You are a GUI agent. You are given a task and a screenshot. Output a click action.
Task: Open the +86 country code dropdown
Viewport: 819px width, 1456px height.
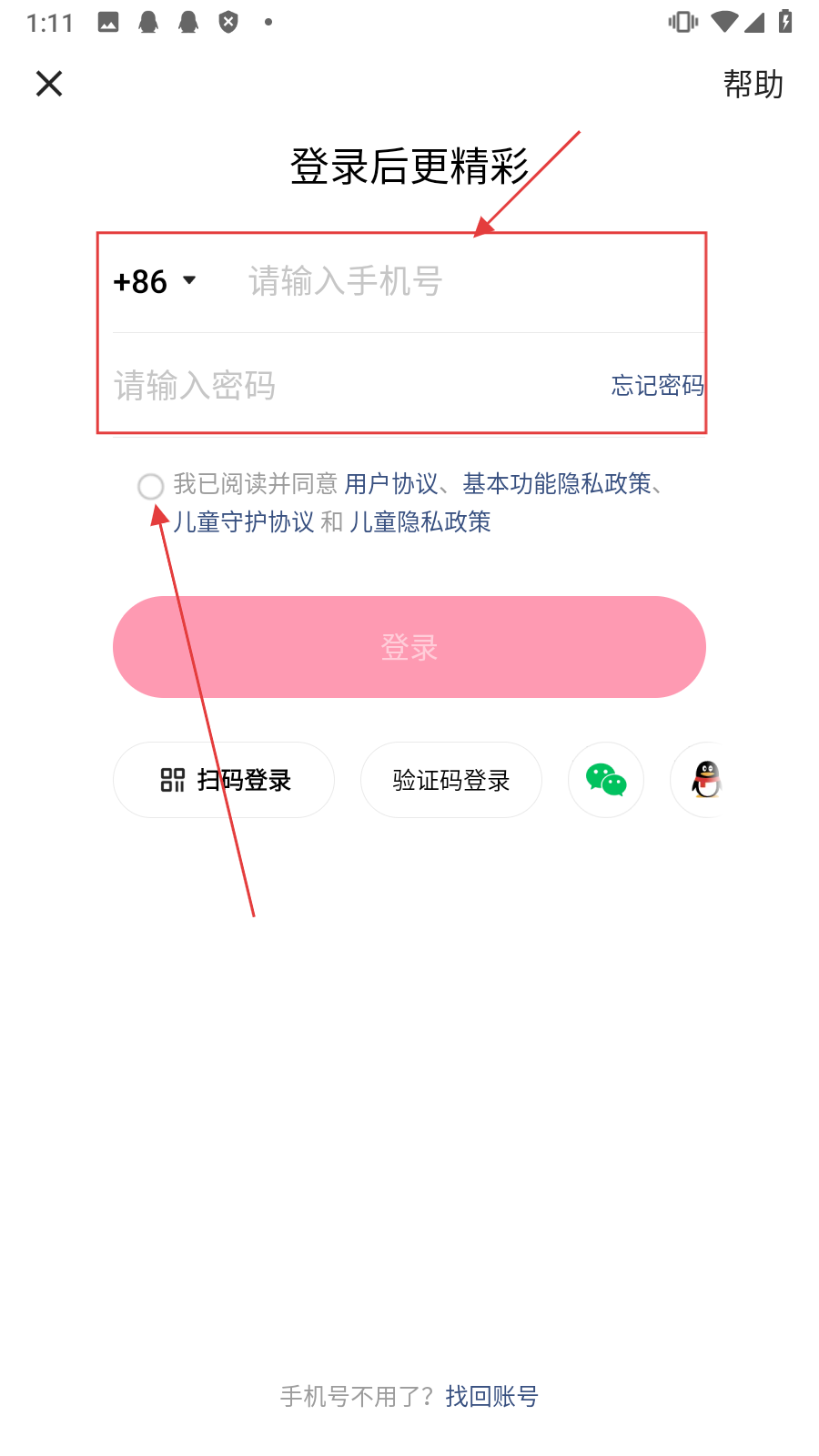tap(155, 281)
